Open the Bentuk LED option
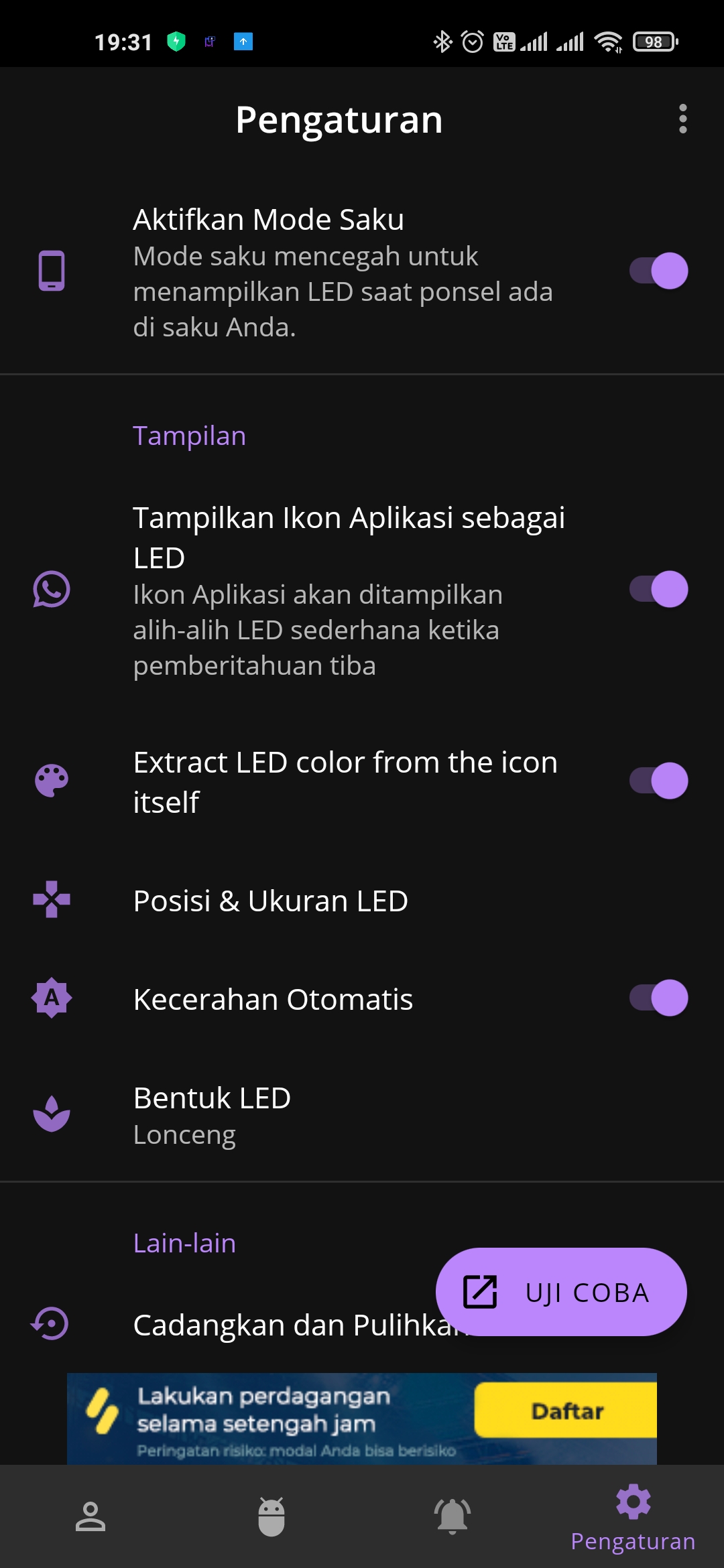The width and height of the screenshot is (724, 1568). [x=212, y=1115]
